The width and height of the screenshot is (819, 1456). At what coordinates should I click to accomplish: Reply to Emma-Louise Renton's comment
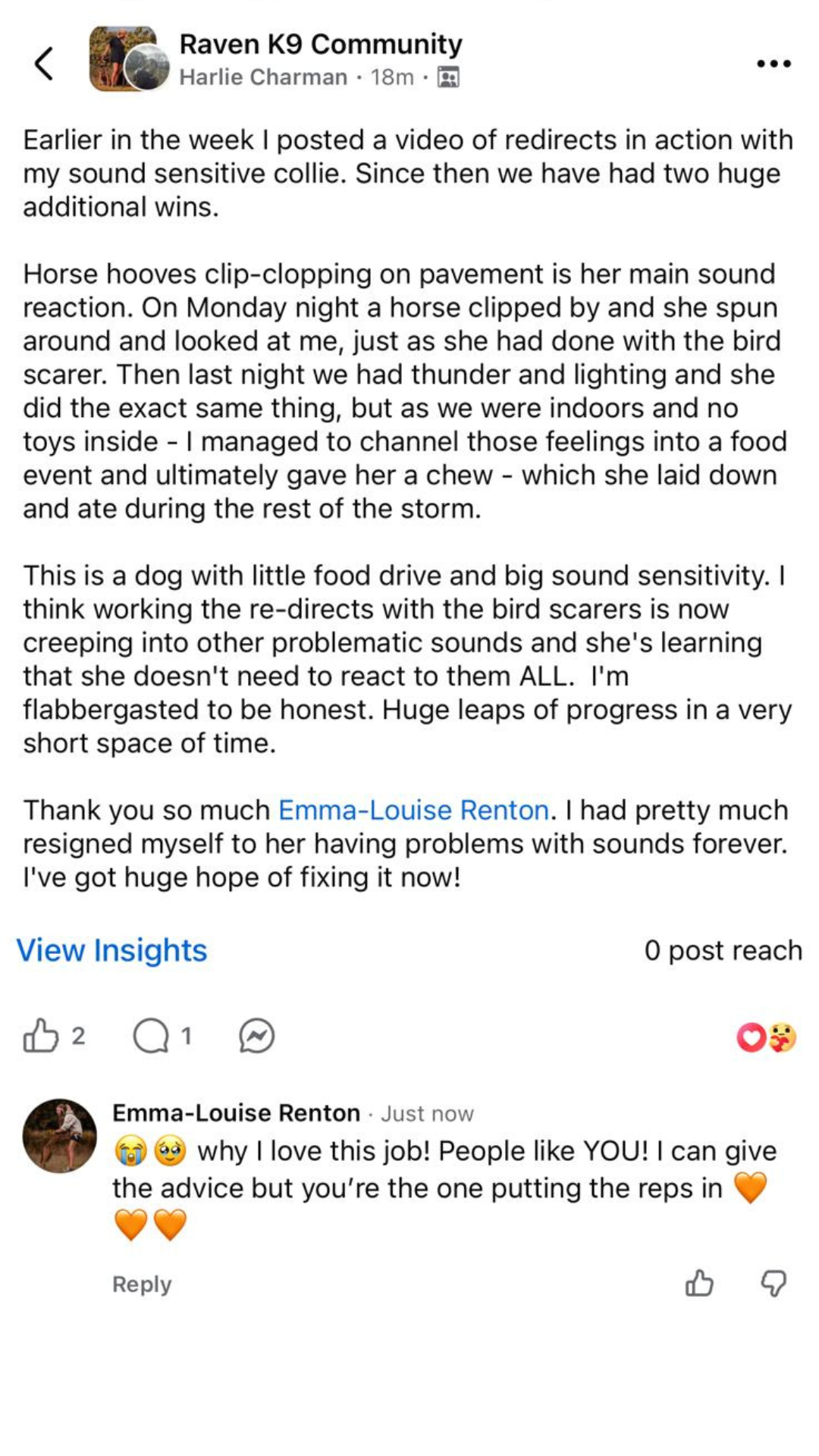coord(142,1284)
